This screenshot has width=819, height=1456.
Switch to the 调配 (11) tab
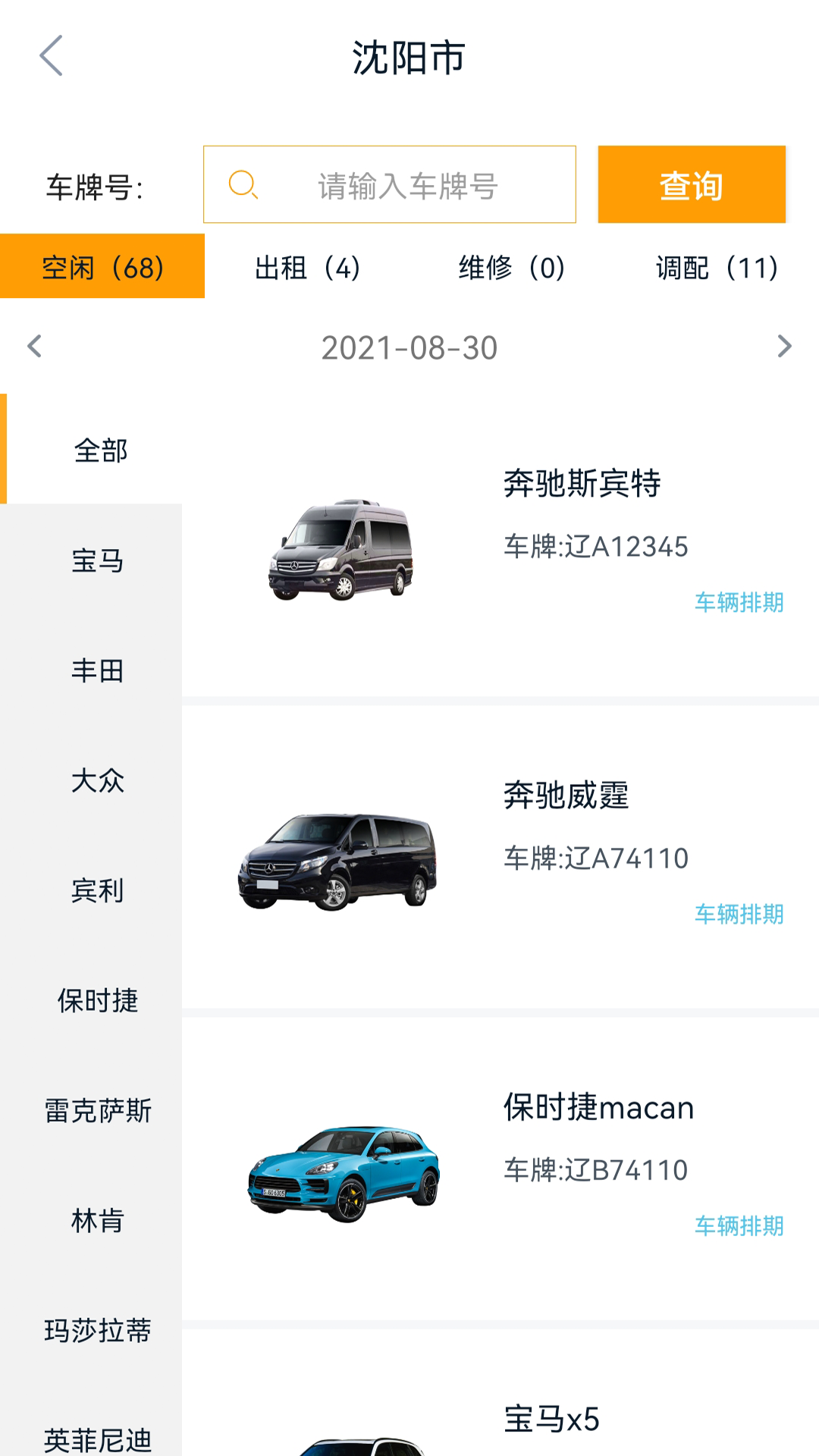tap(717, 267)
